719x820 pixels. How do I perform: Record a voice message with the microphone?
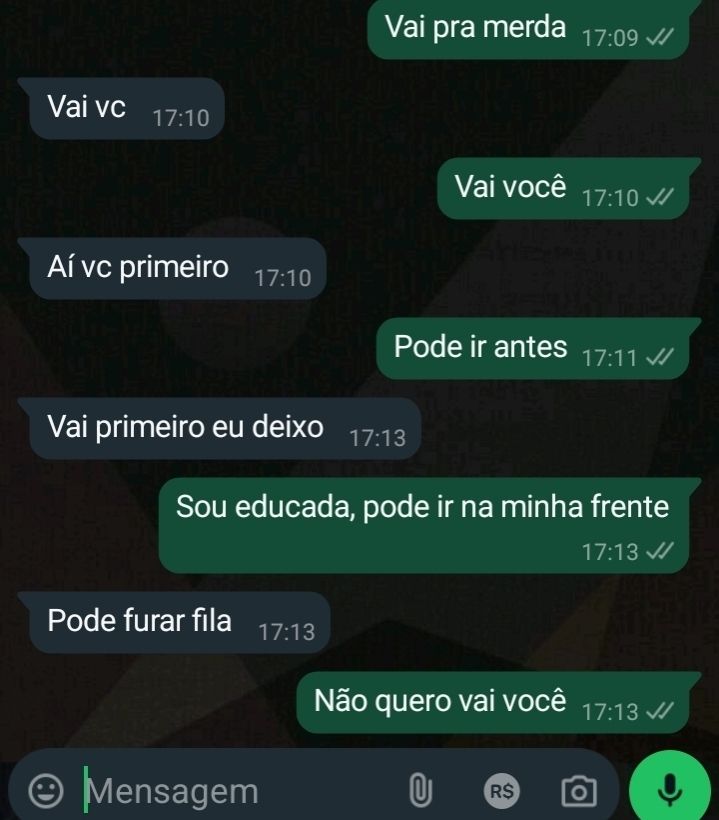click(669, 790)
